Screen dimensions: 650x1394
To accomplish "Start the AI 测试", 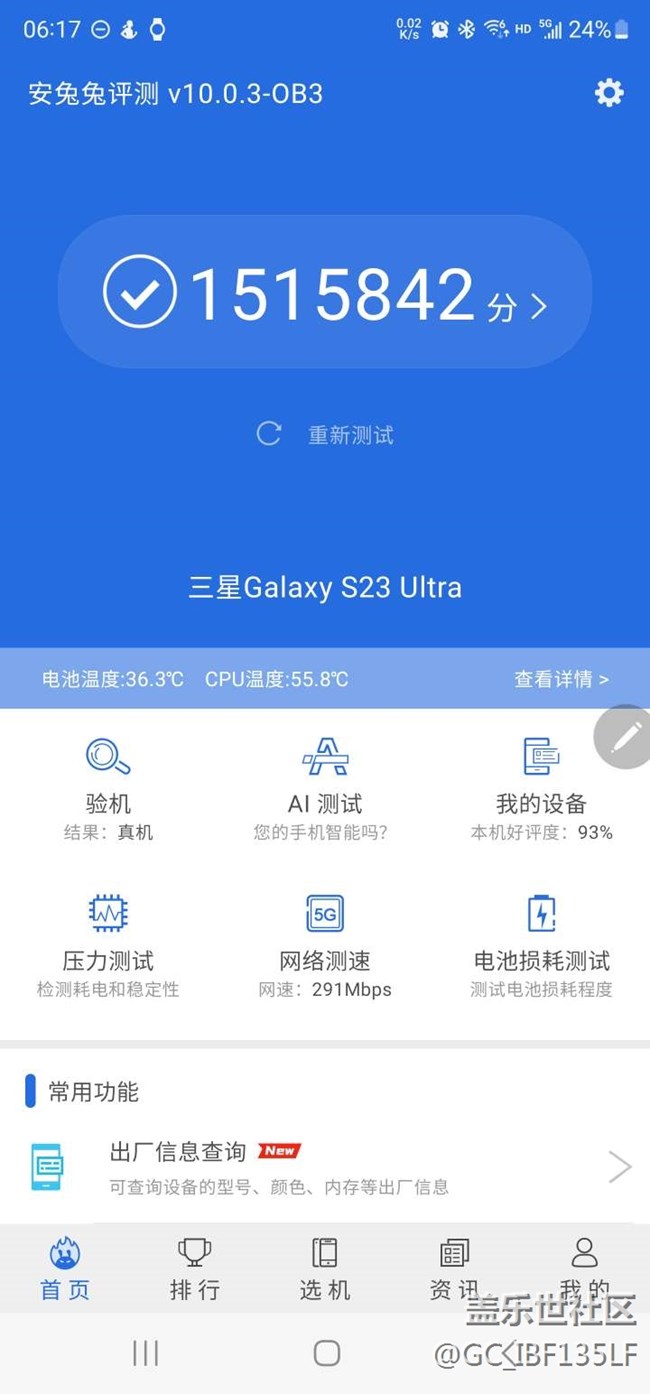I will click(325, 790).
